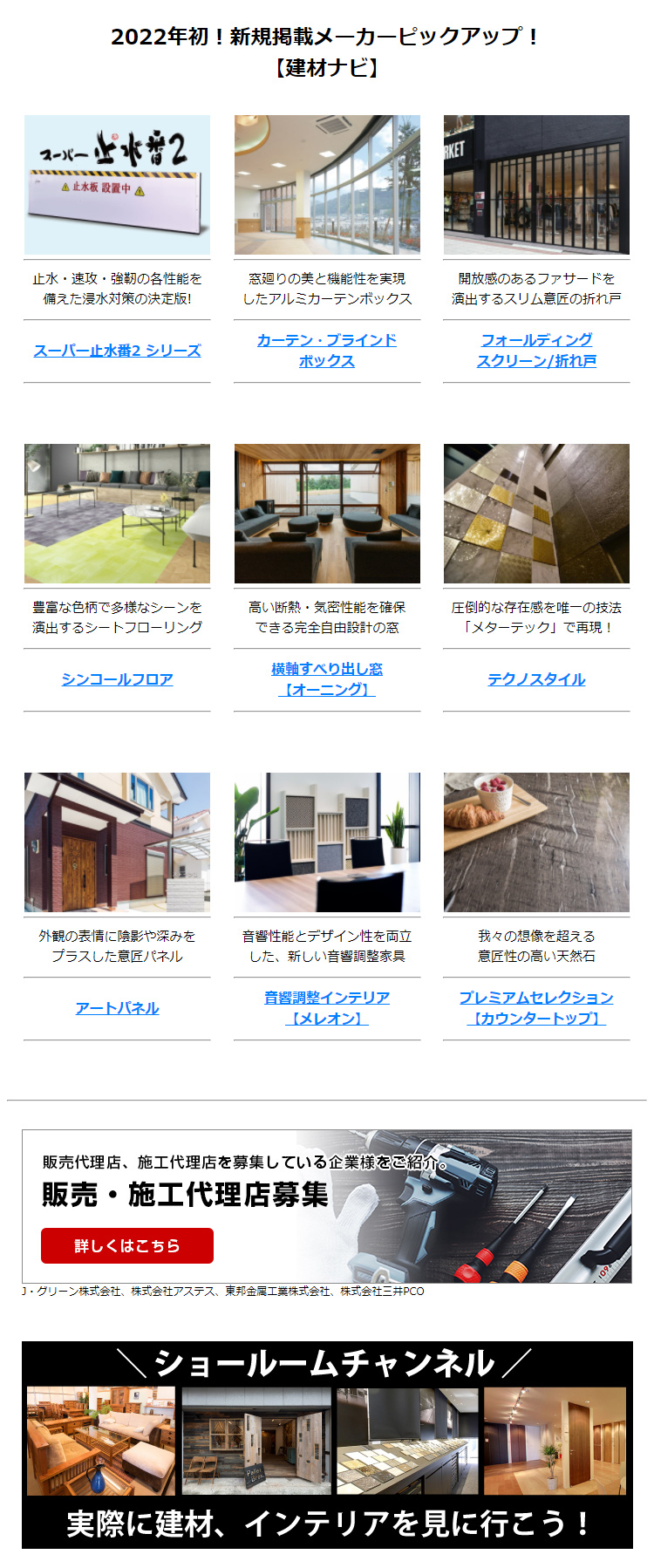Tap the red 詳しくはこちら button
The height and width of the screenshot is (1568, 654).
pyautogui.click(x=127, y=1245)
